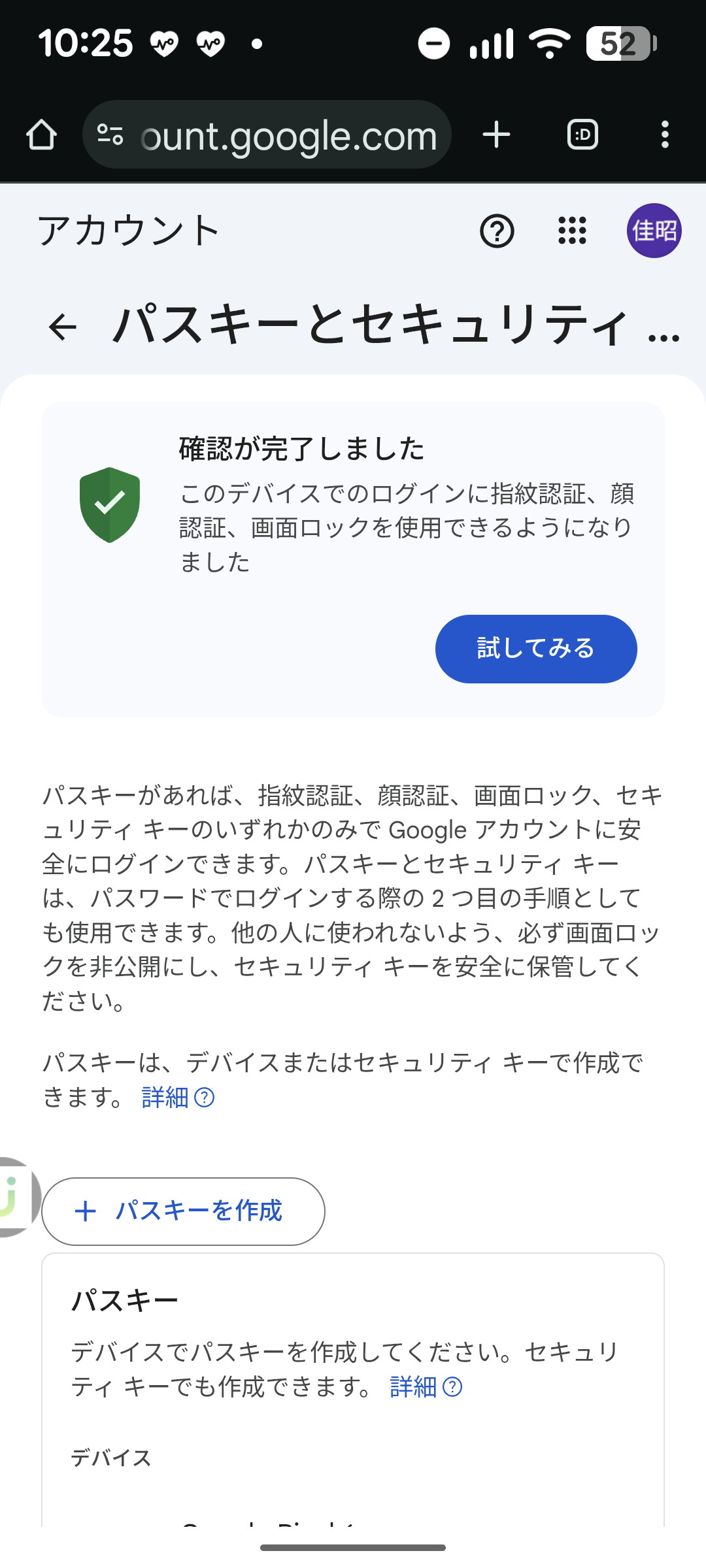Open the Google Account help icon
706x1568 pixels.
click(497, 231)
